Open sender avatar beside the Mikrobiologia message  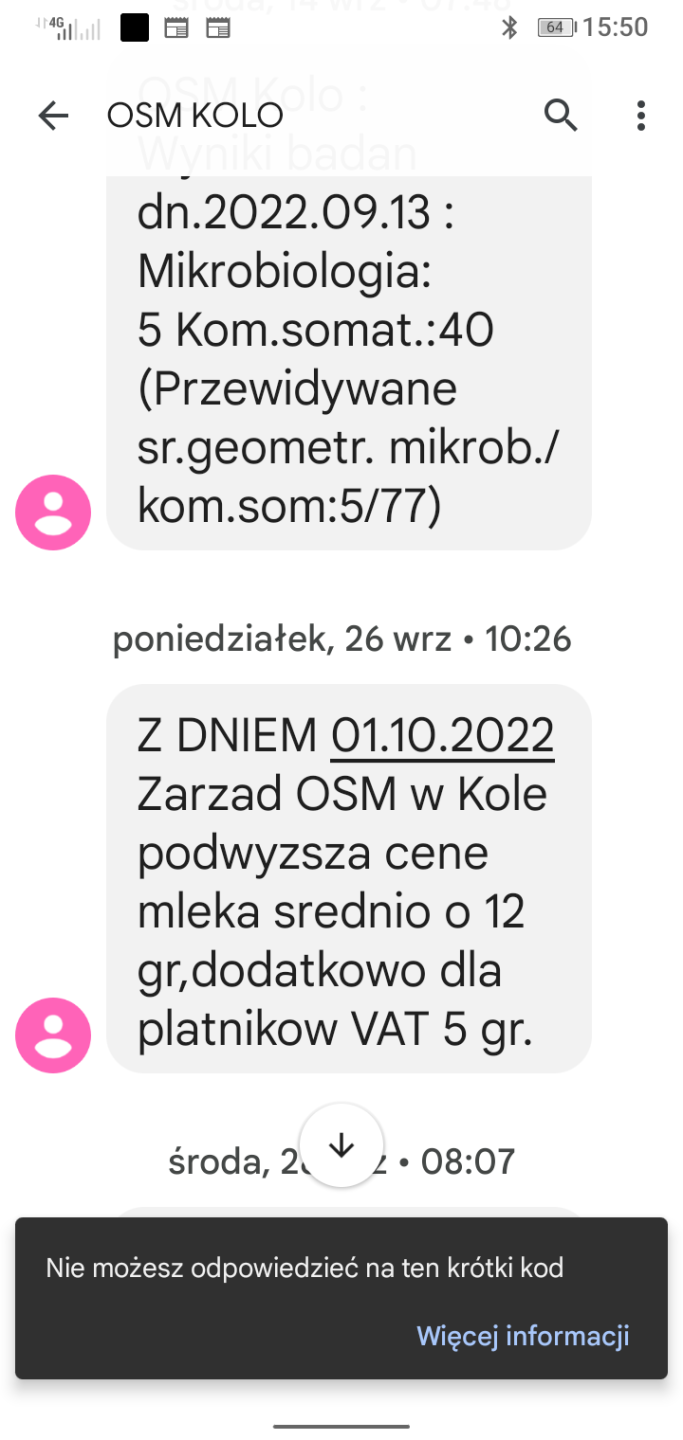(x=53, y=512)
